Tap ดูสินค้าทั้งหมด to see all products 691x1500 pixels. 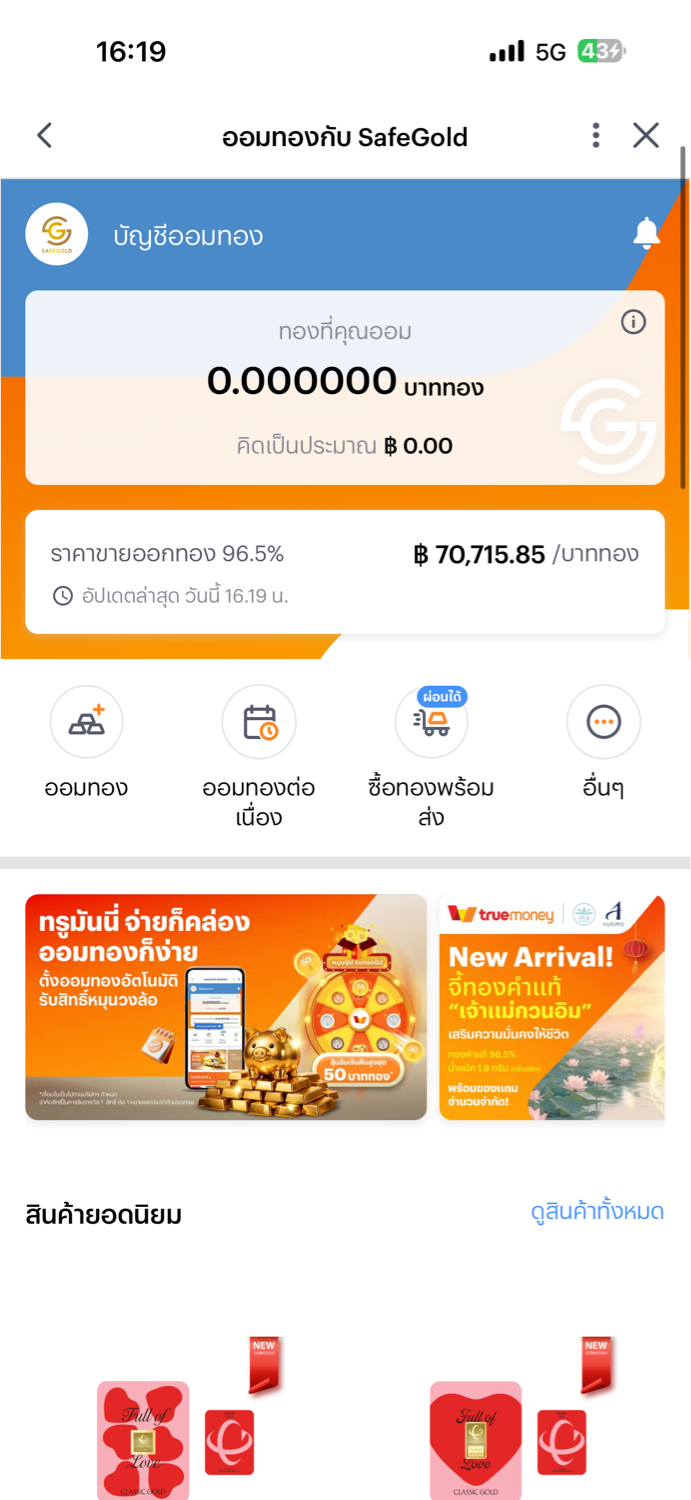pyautogui.click(x=597, y=1212)
